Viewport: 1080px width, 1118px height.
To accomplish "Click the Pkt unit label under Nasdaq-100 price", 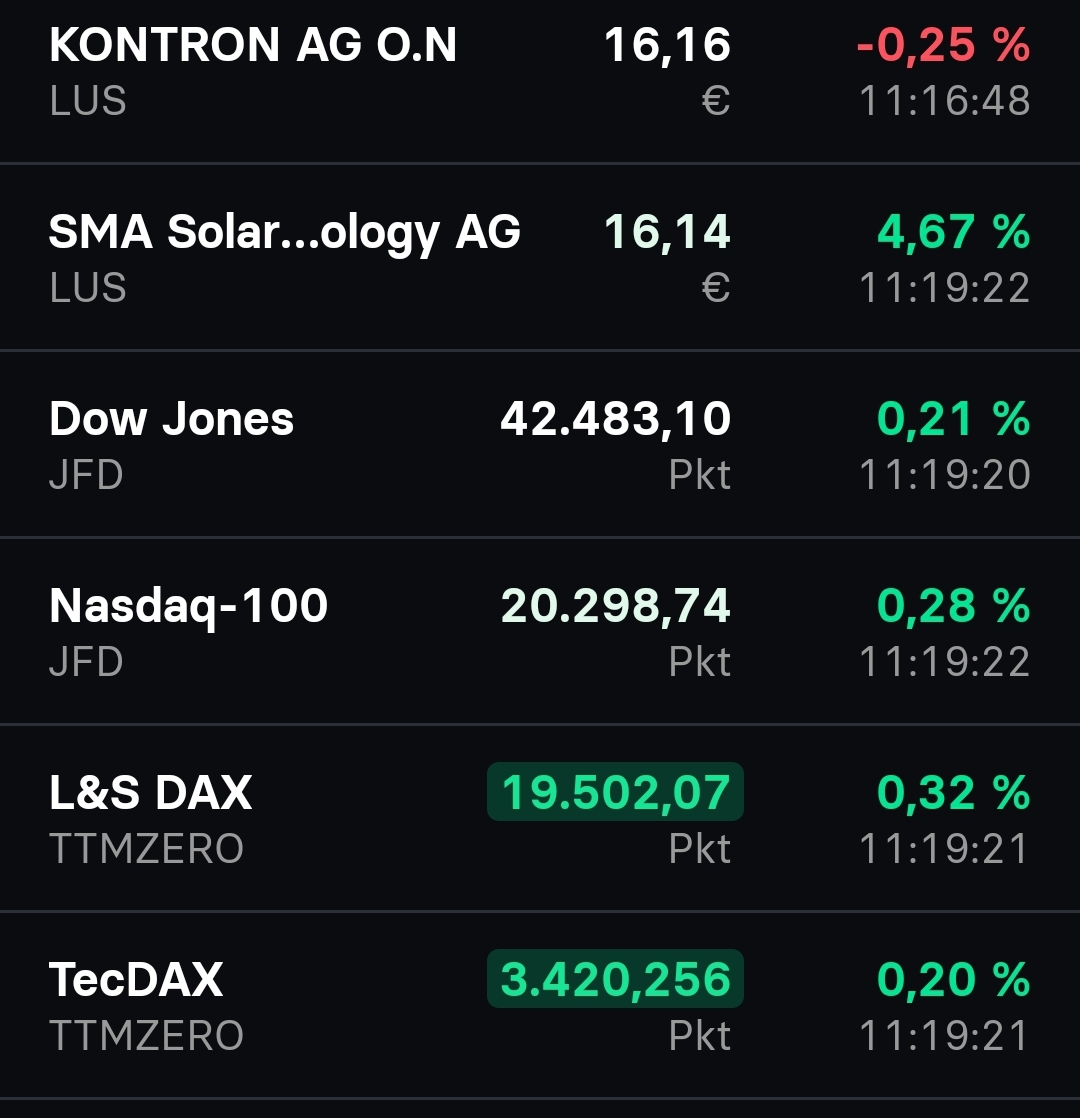I will tap(702, 661).
